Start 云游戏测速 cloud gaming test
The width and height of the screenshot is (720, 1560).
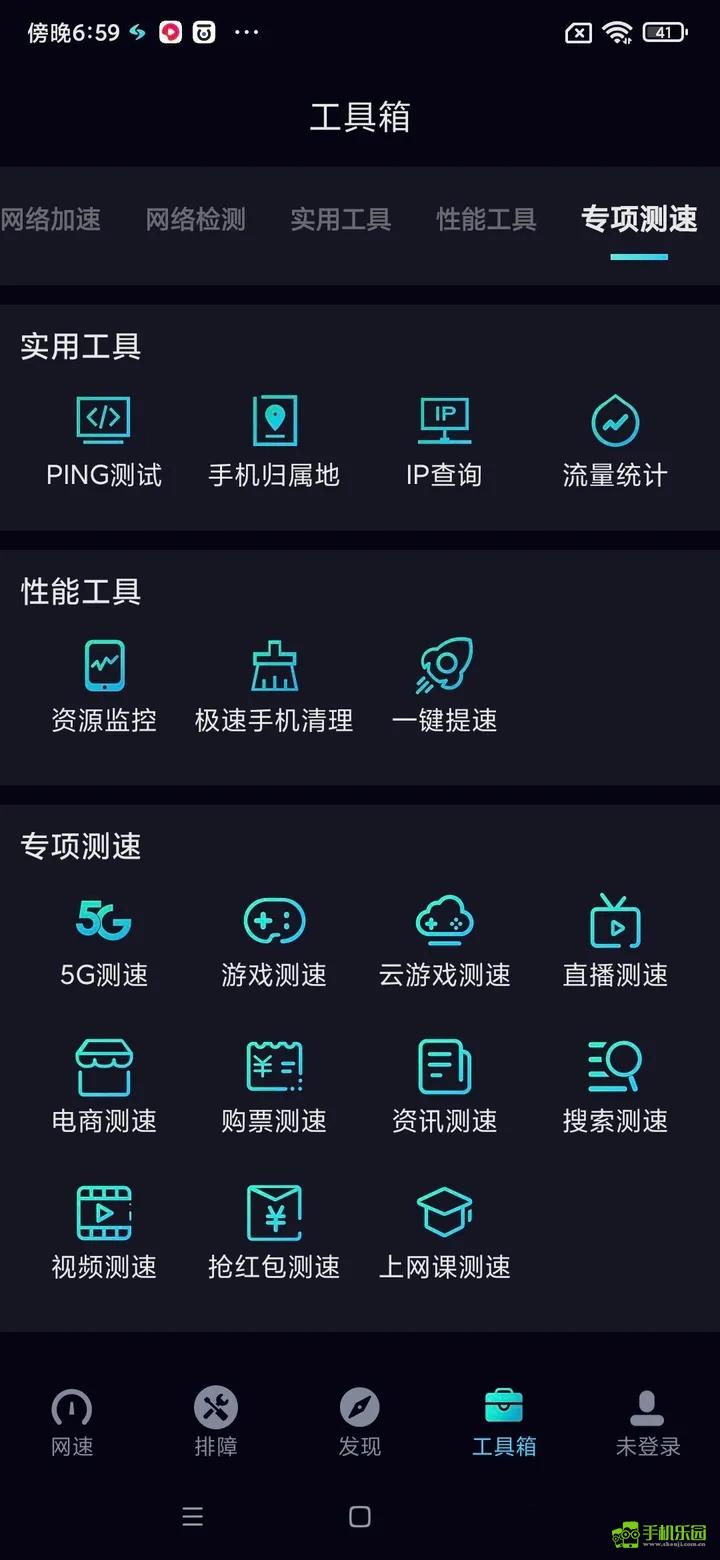point(443,940)
